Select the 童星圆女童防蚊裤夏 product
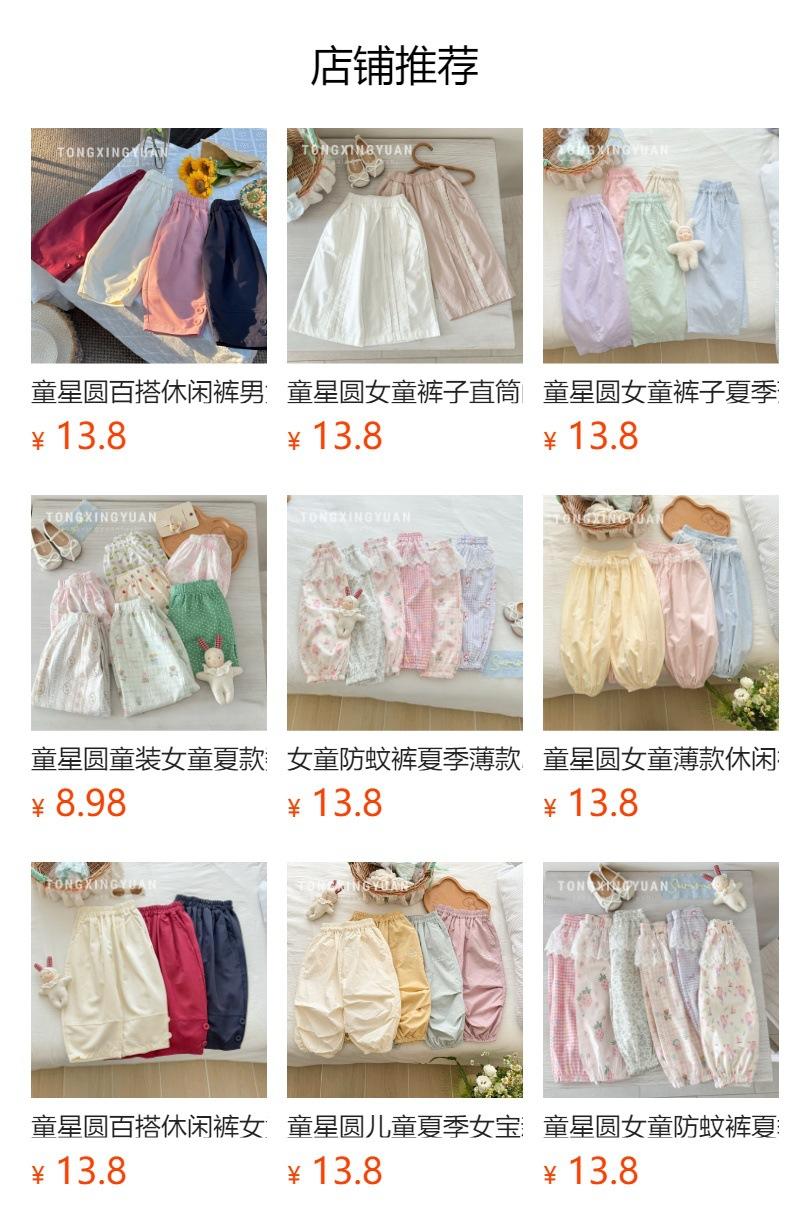 (661, 1025)
